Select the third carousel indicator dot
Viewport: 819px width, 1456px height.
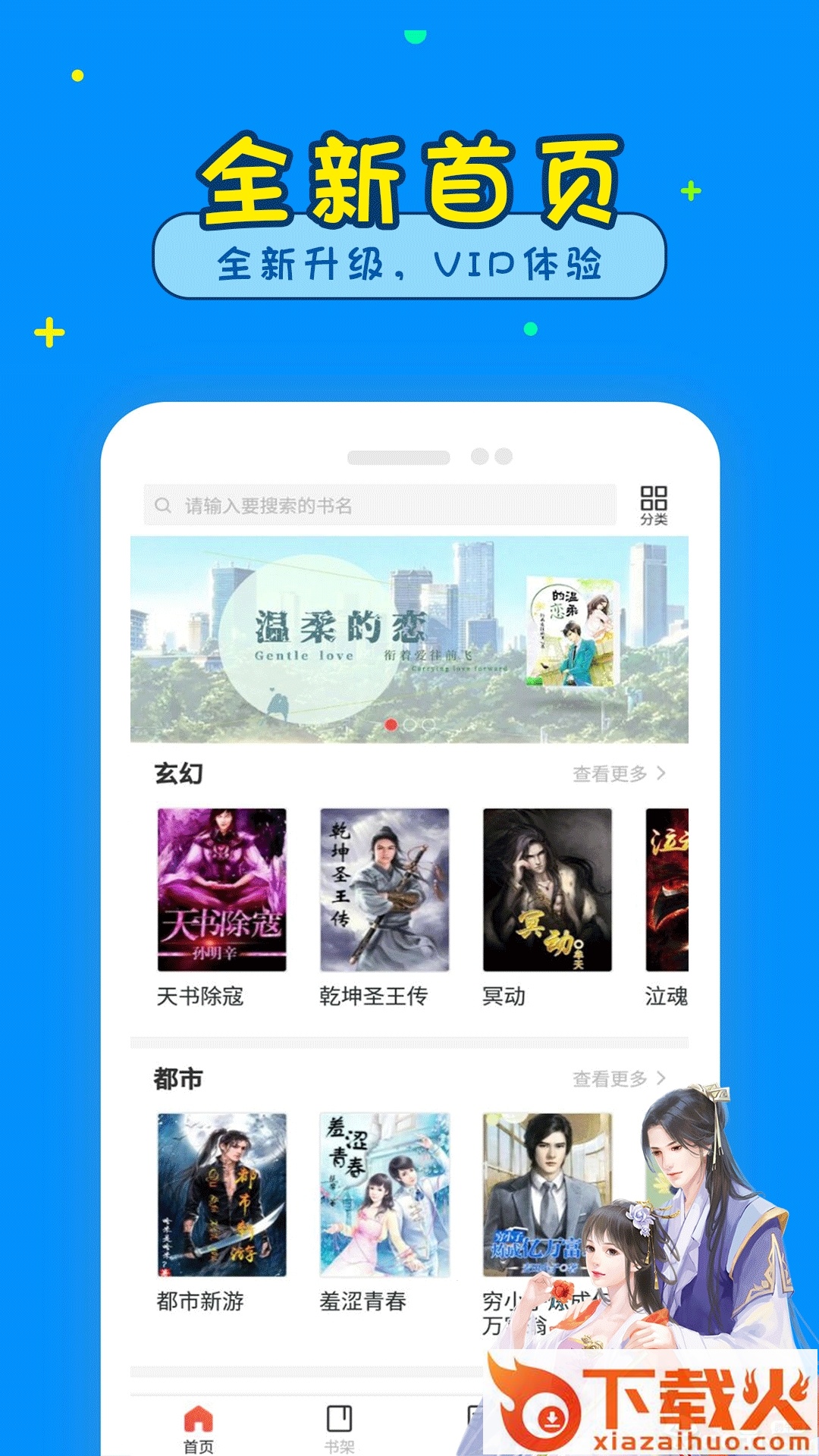point(429,726)
